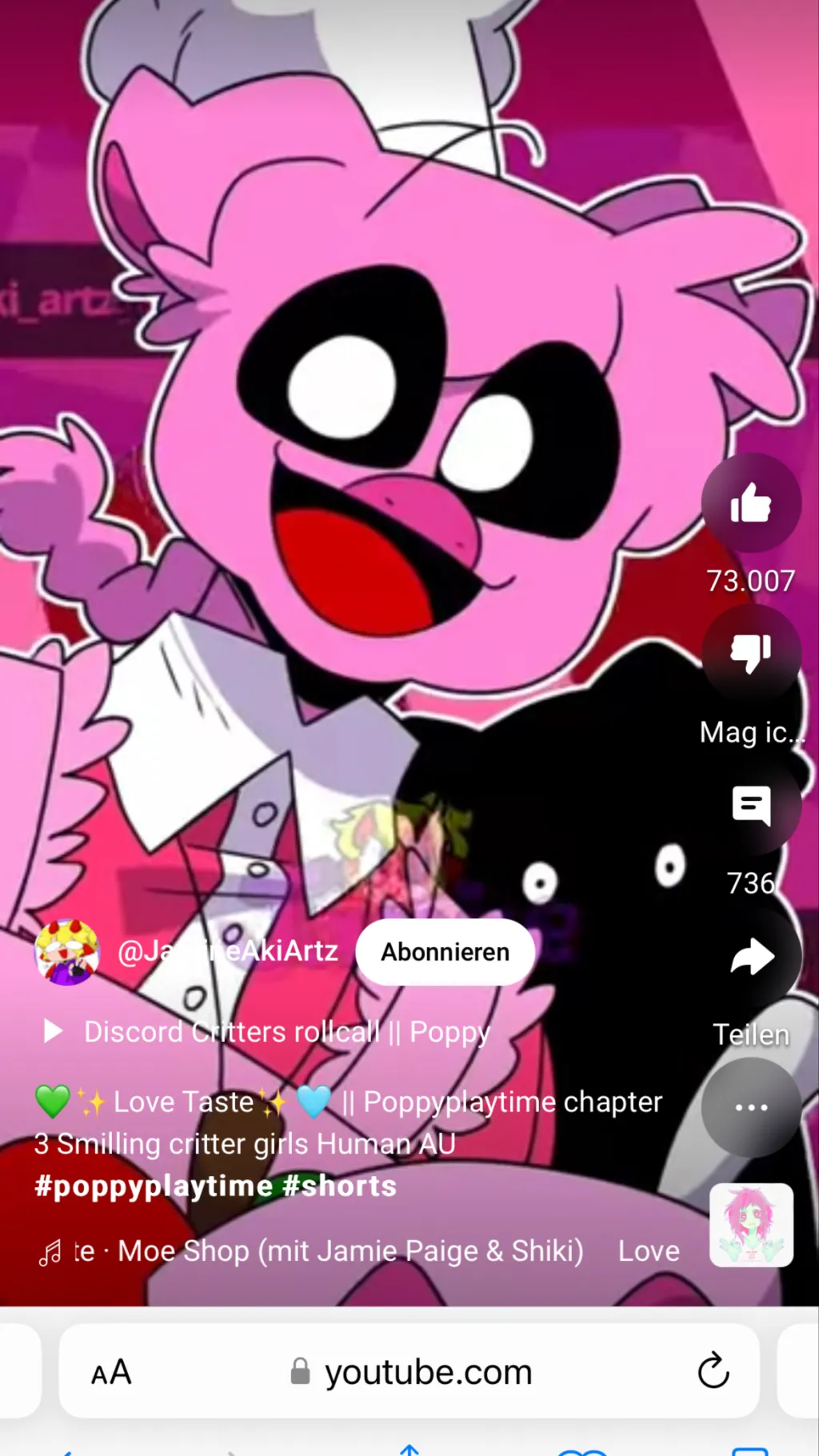Share this Short via Teilen
Image resolution: width=819 pixels, height=1456 pixels.
751,958
